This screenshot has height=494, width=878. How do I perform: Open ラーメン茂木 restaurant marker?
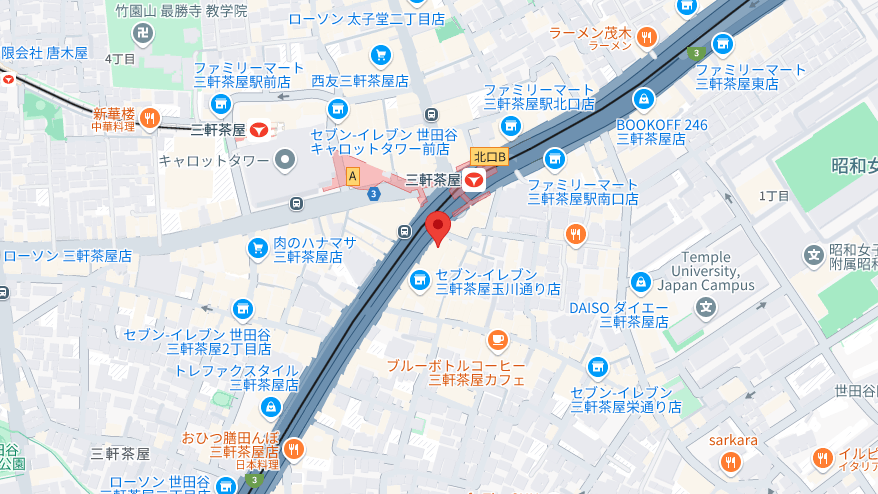click(647, 38)
